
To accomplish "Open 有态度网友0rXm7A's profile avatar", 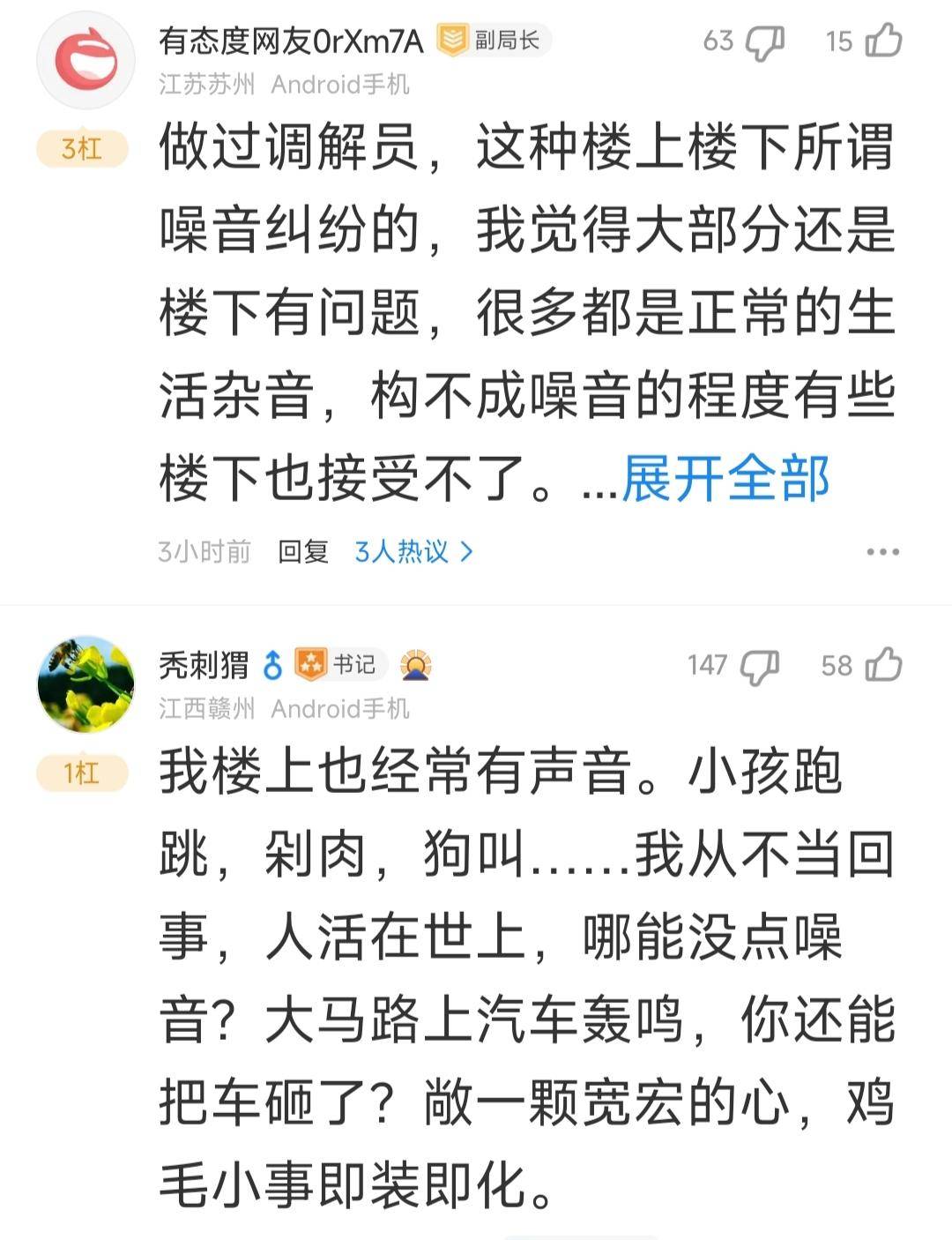I will (x=85, y=60).
